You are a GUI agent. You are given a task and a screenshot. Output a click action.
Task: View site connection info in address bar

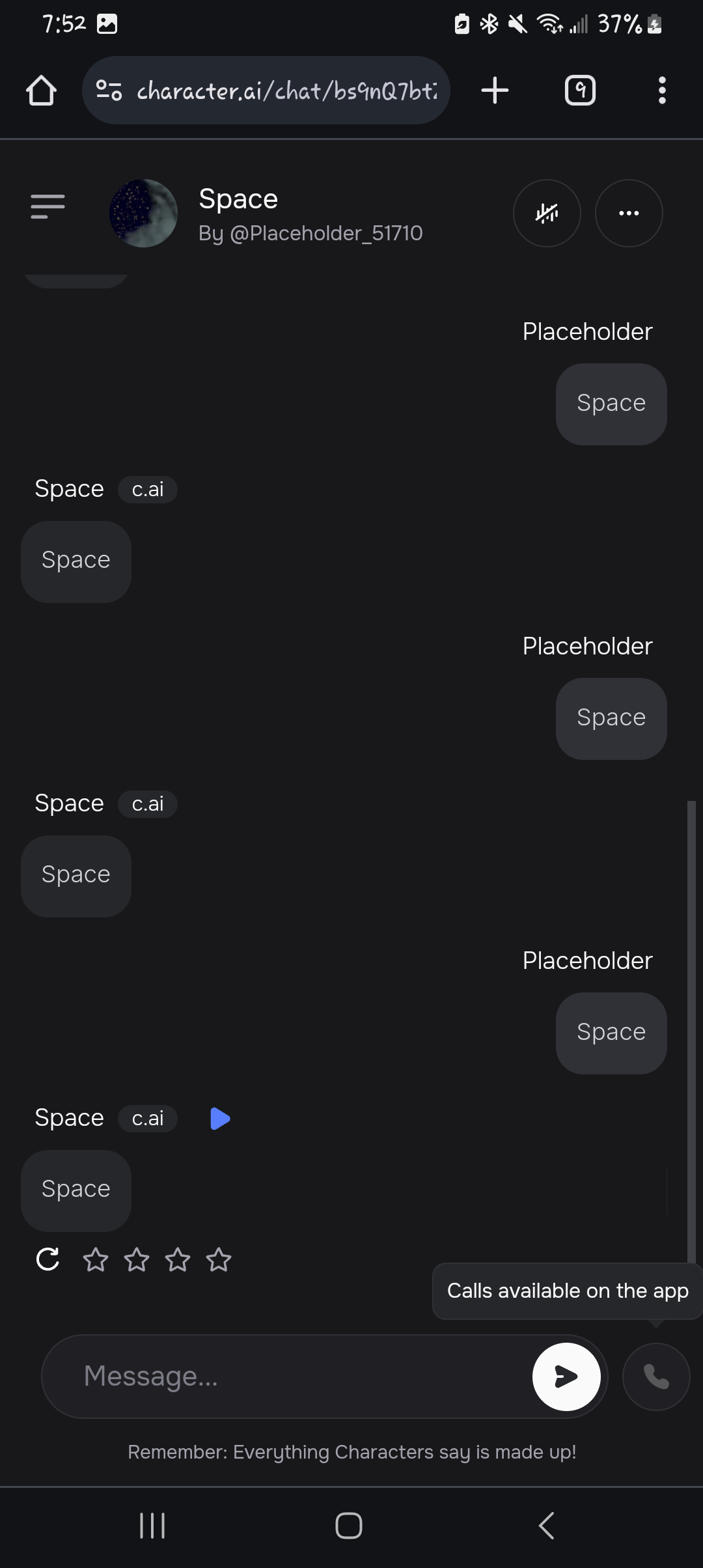108,90
